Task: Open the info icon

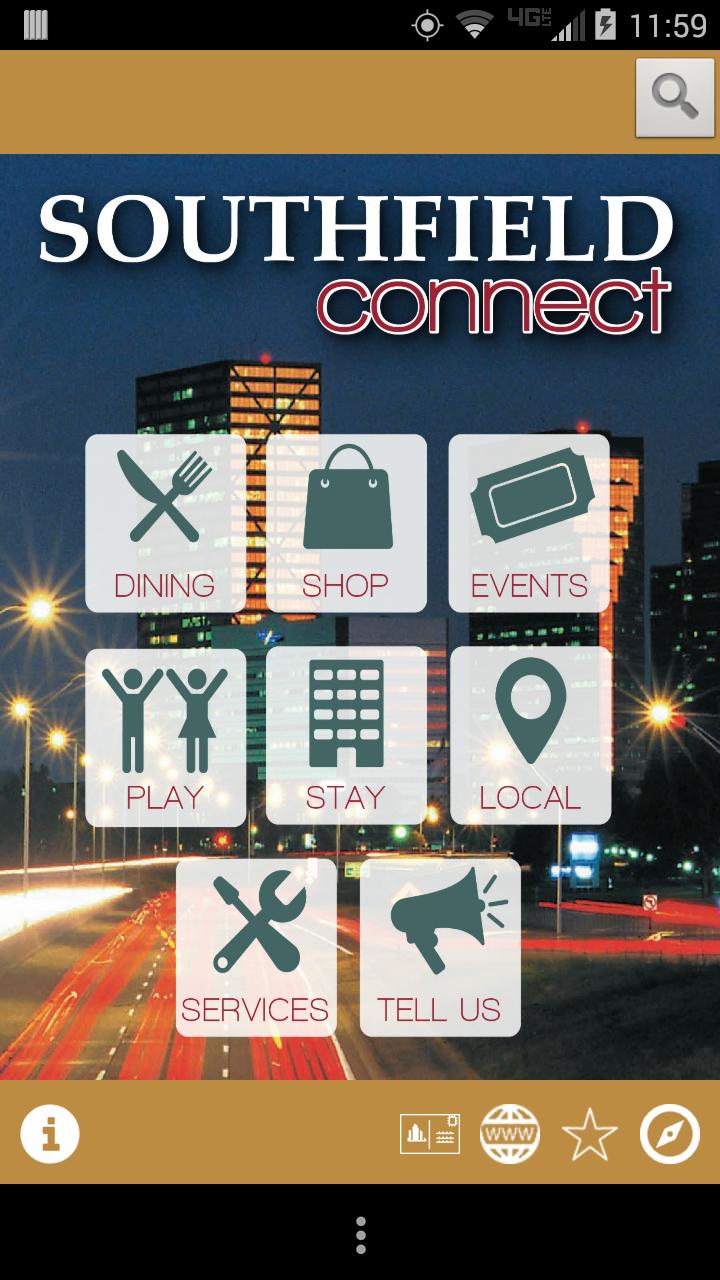Action: click(50, 1134)
